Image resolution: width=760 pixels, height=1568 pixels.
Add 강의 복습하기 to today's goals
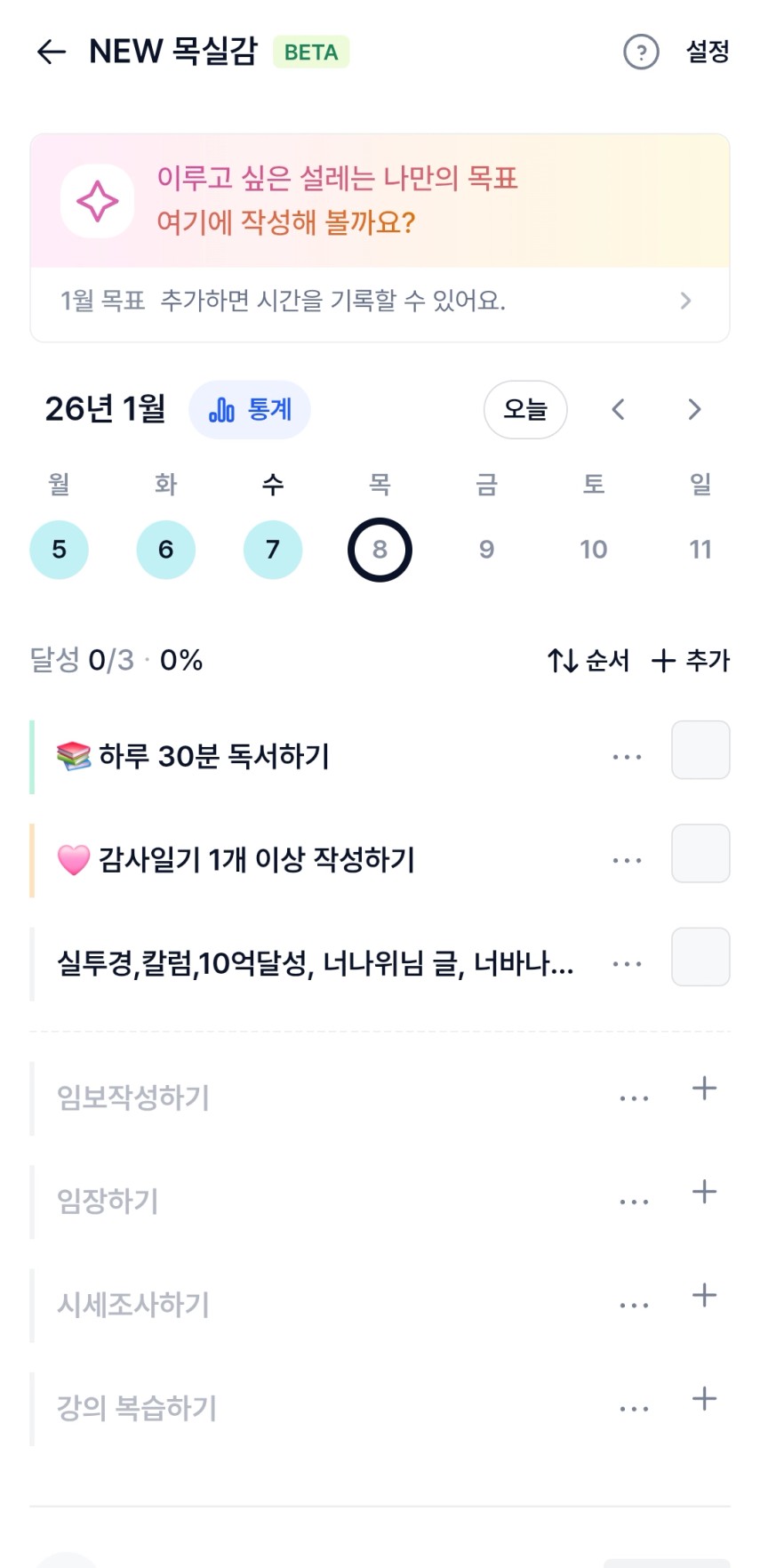704,1399
